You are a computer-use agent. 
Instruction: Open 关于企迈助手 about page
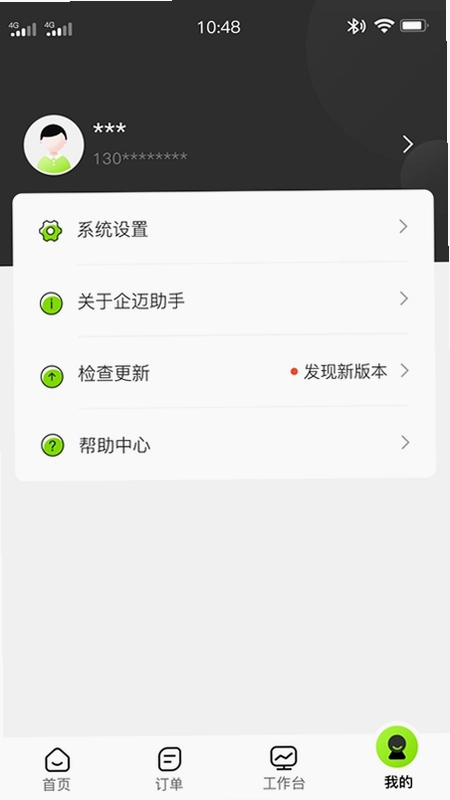224,301
